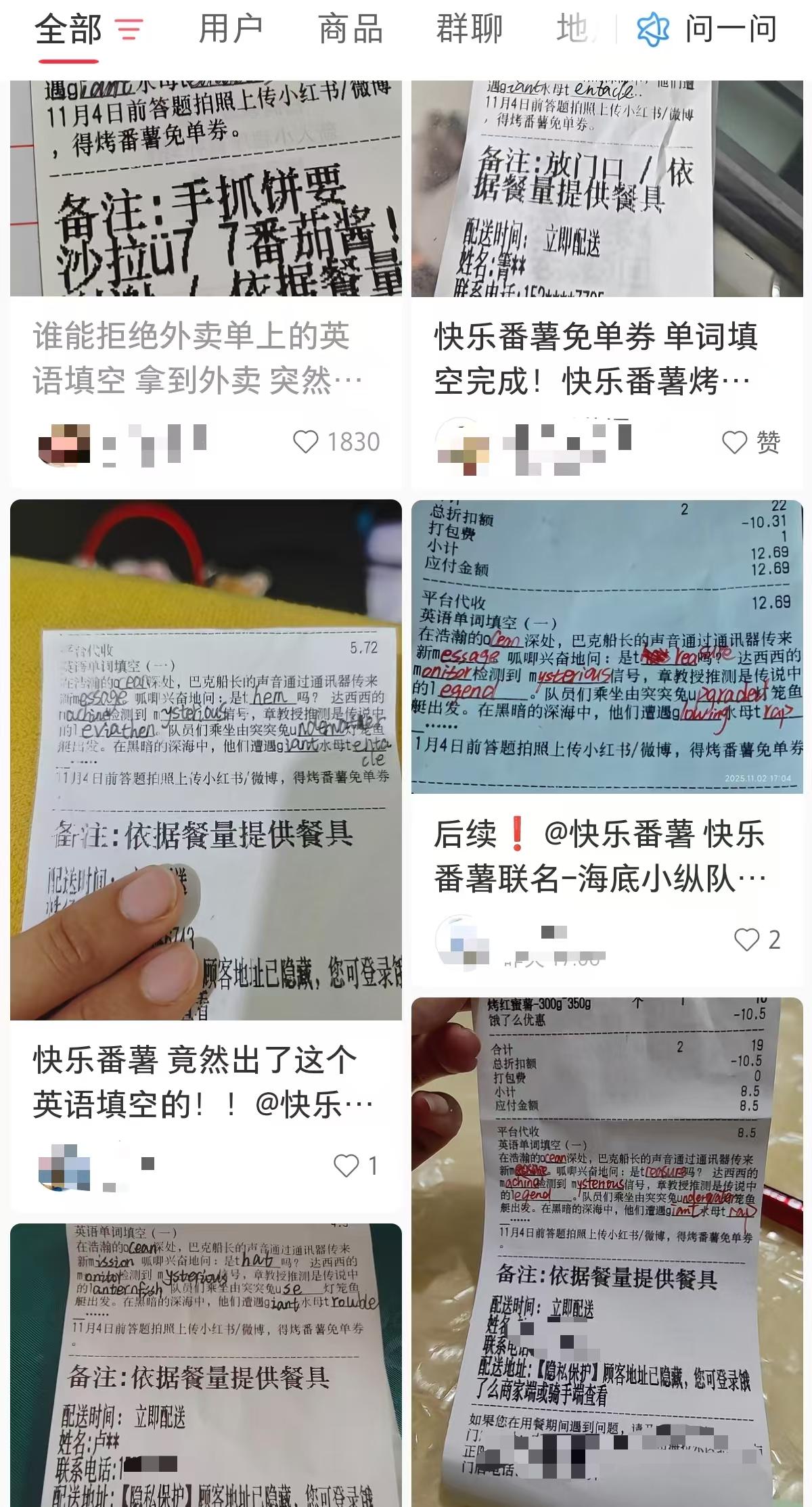The width and height of the screenshot is (812, 1507).
Task: Like the 快乐番薯免单券 post marked 赞
Action: [735, 442]
